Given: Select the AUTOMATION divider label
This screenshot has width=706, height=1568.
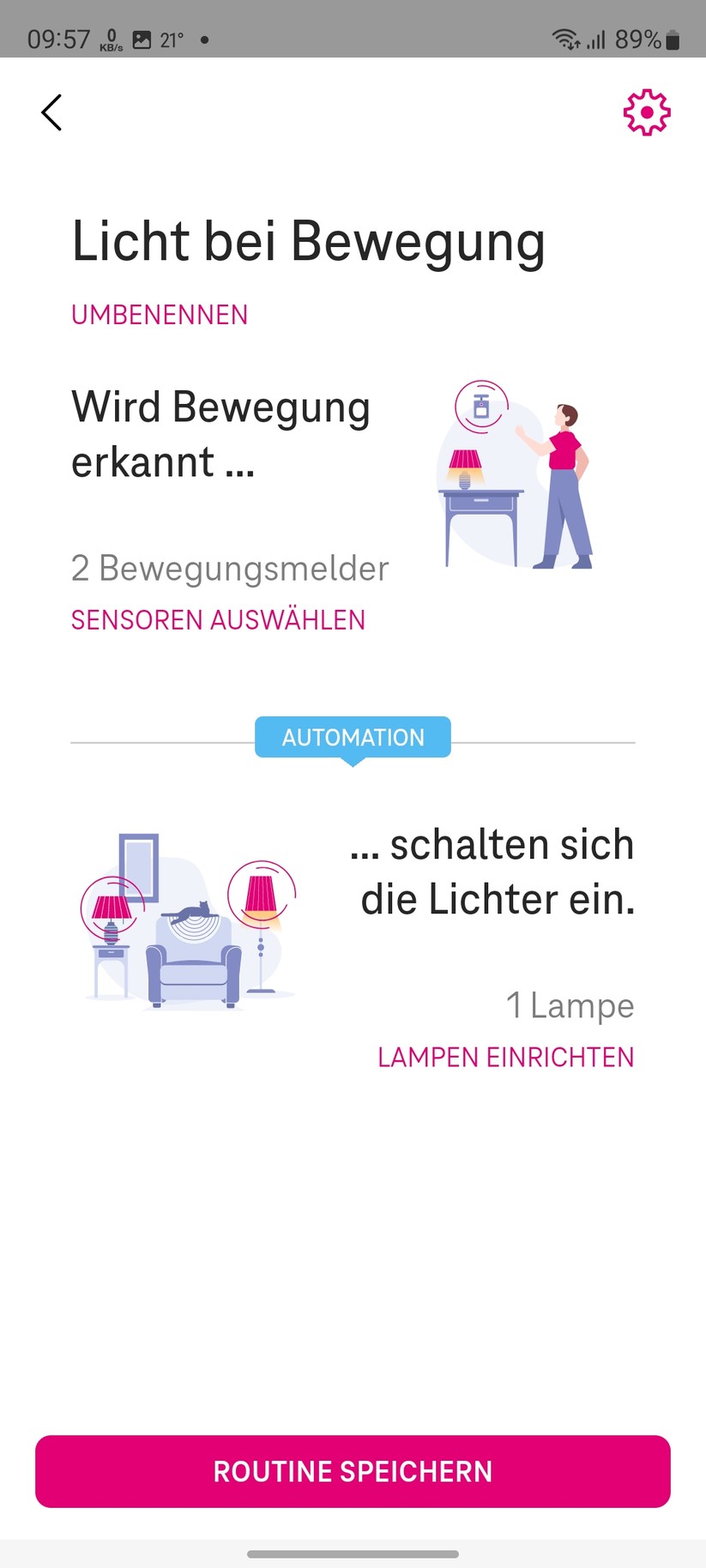Looking at the screenshot, I should 353,737.
